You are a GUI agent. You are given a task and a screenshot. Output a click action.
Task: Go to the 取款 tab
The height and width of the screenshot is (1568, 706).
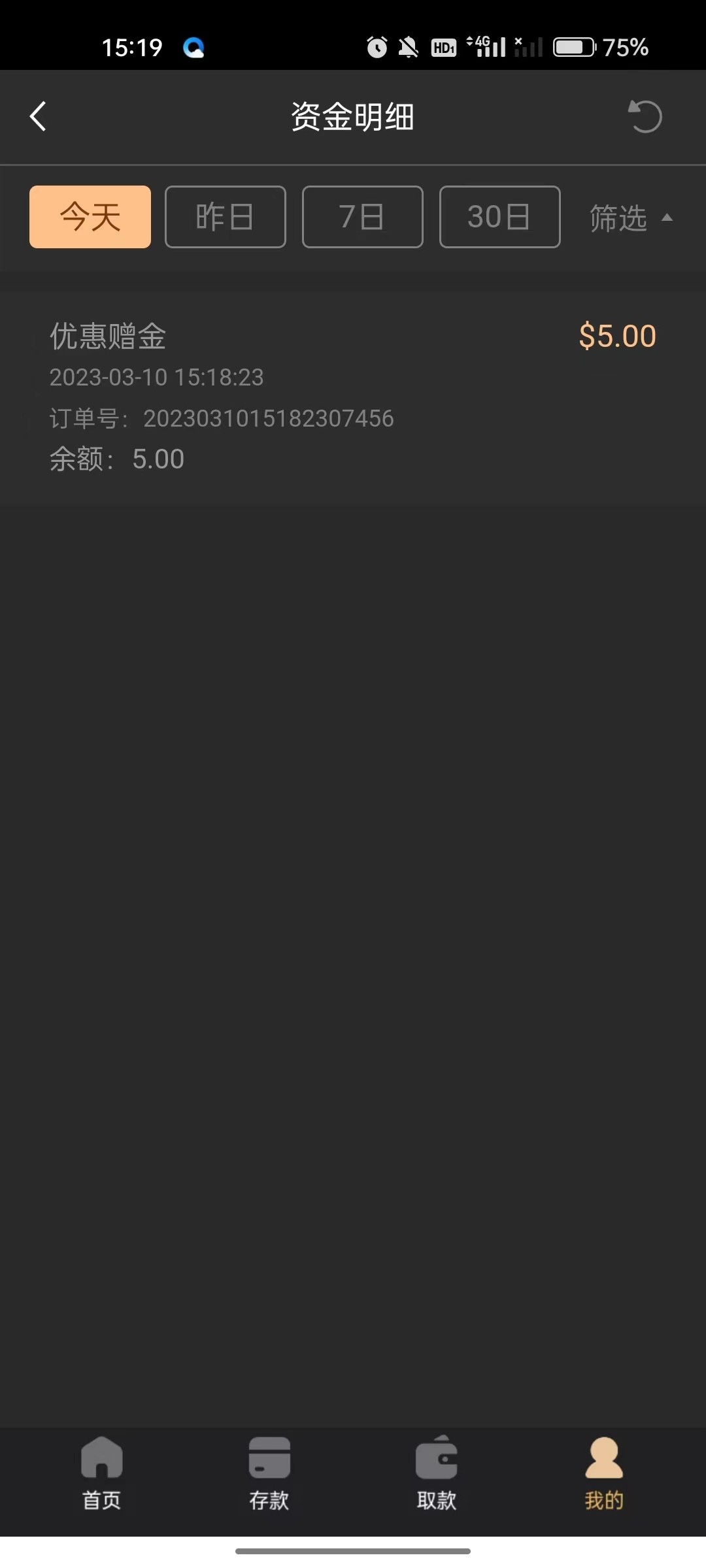pos(437,1474)
